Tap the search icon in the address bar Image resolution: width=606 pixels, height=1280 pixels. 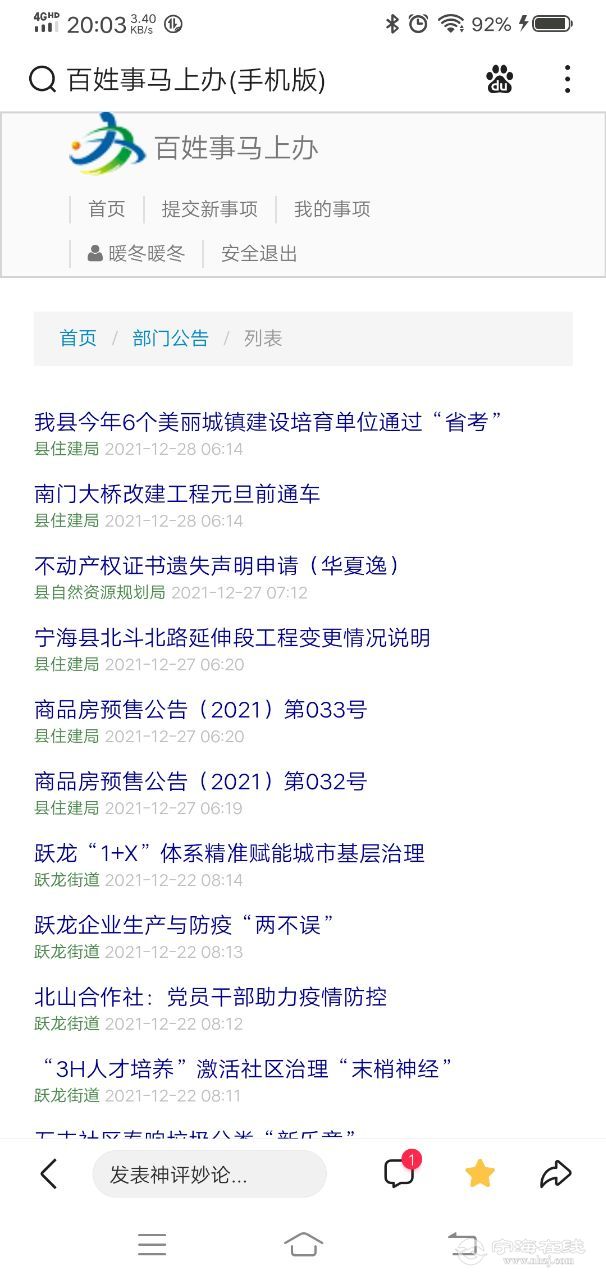click(x=42, y=80)
